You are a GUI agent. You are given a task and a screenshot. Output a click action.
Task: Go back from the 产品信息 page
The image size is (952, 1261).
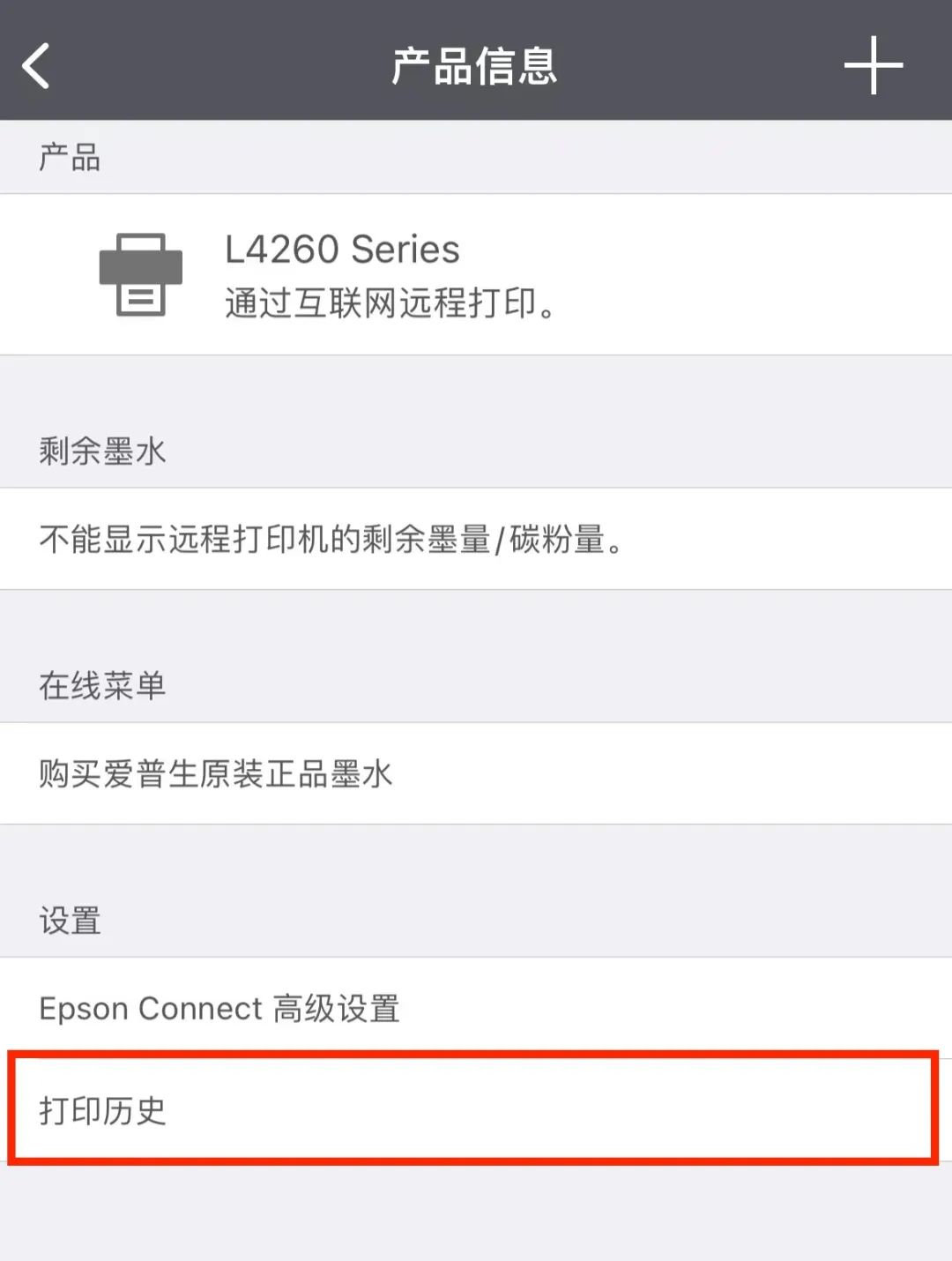36,66
